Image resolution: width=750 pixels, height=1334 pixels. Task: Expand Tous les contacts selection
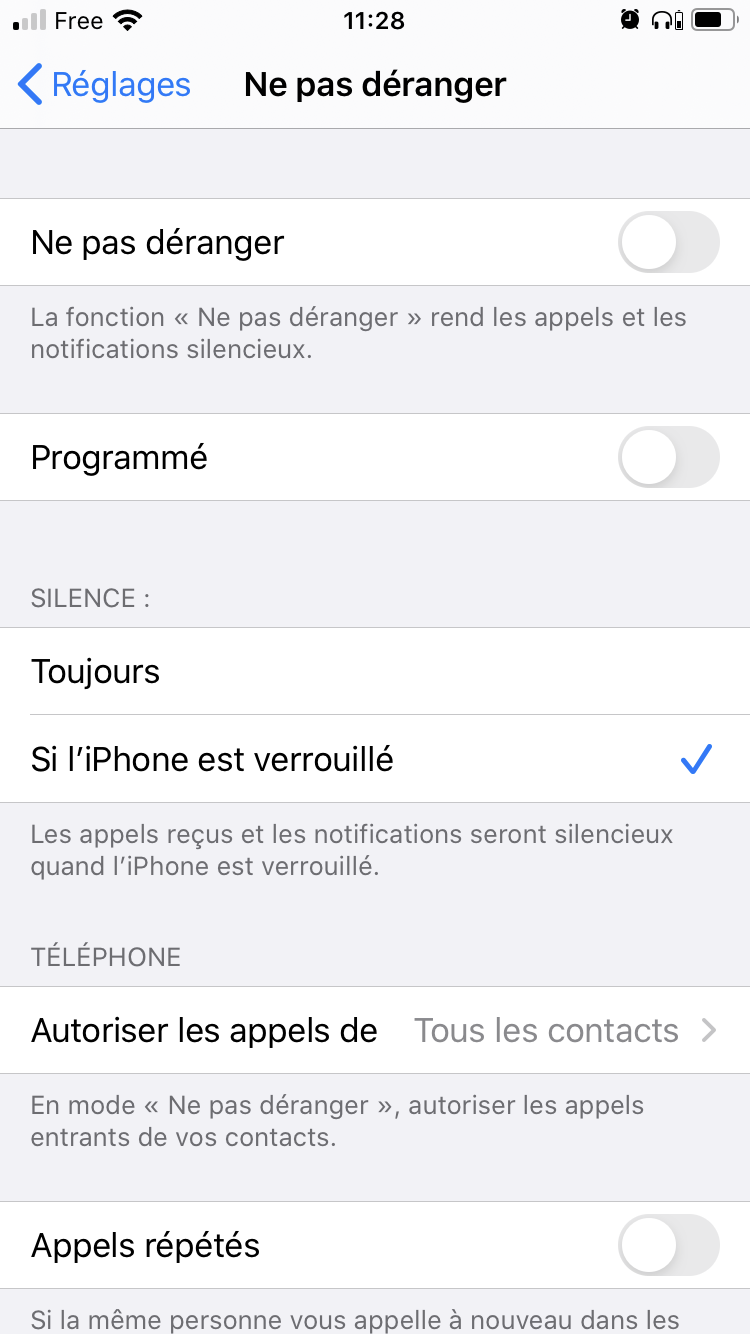[546, 1030]
